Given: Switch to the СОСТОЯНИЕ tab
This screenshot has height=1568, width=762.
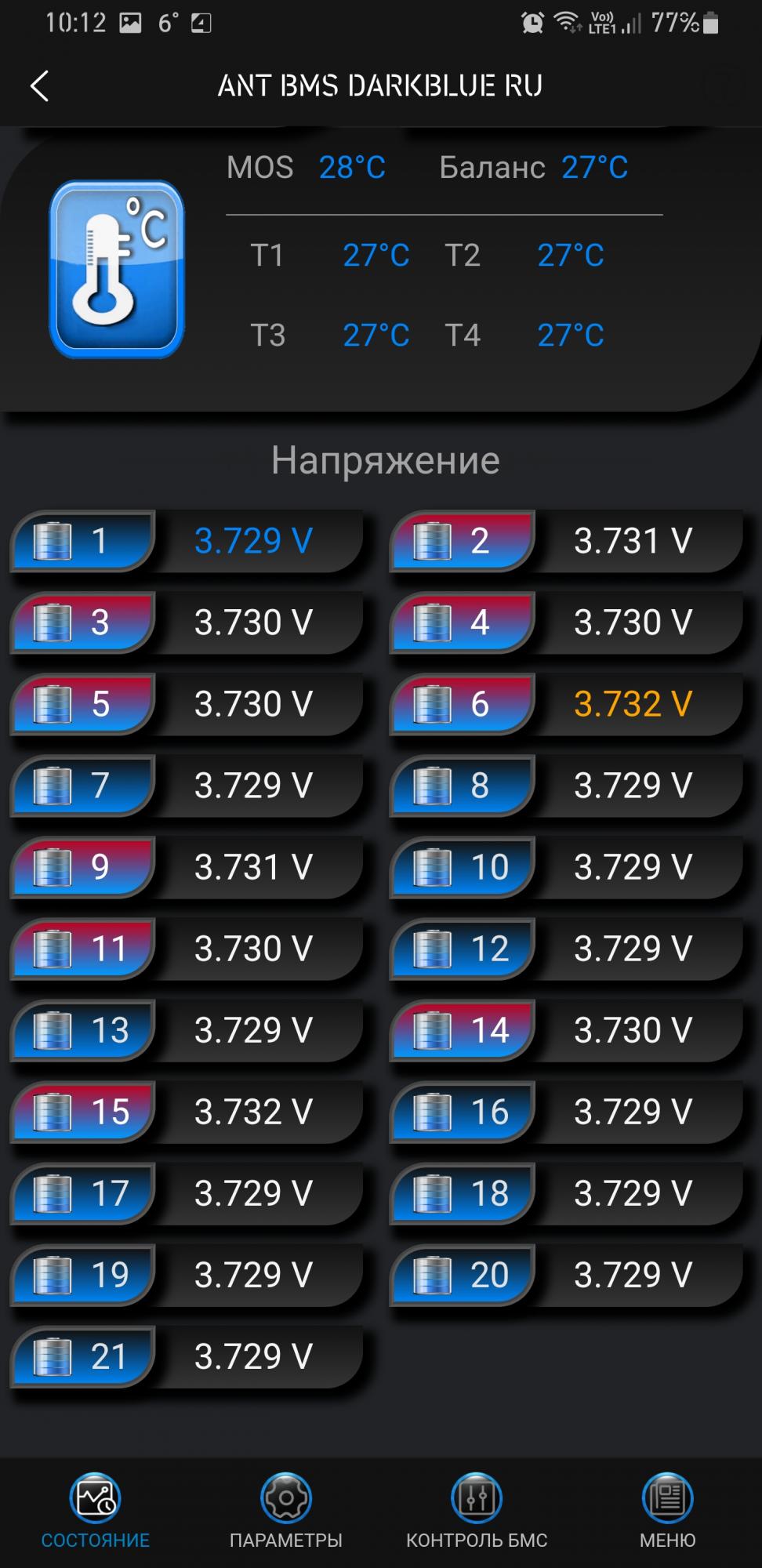Looking at the screenshot, I should coord(95,1511).
